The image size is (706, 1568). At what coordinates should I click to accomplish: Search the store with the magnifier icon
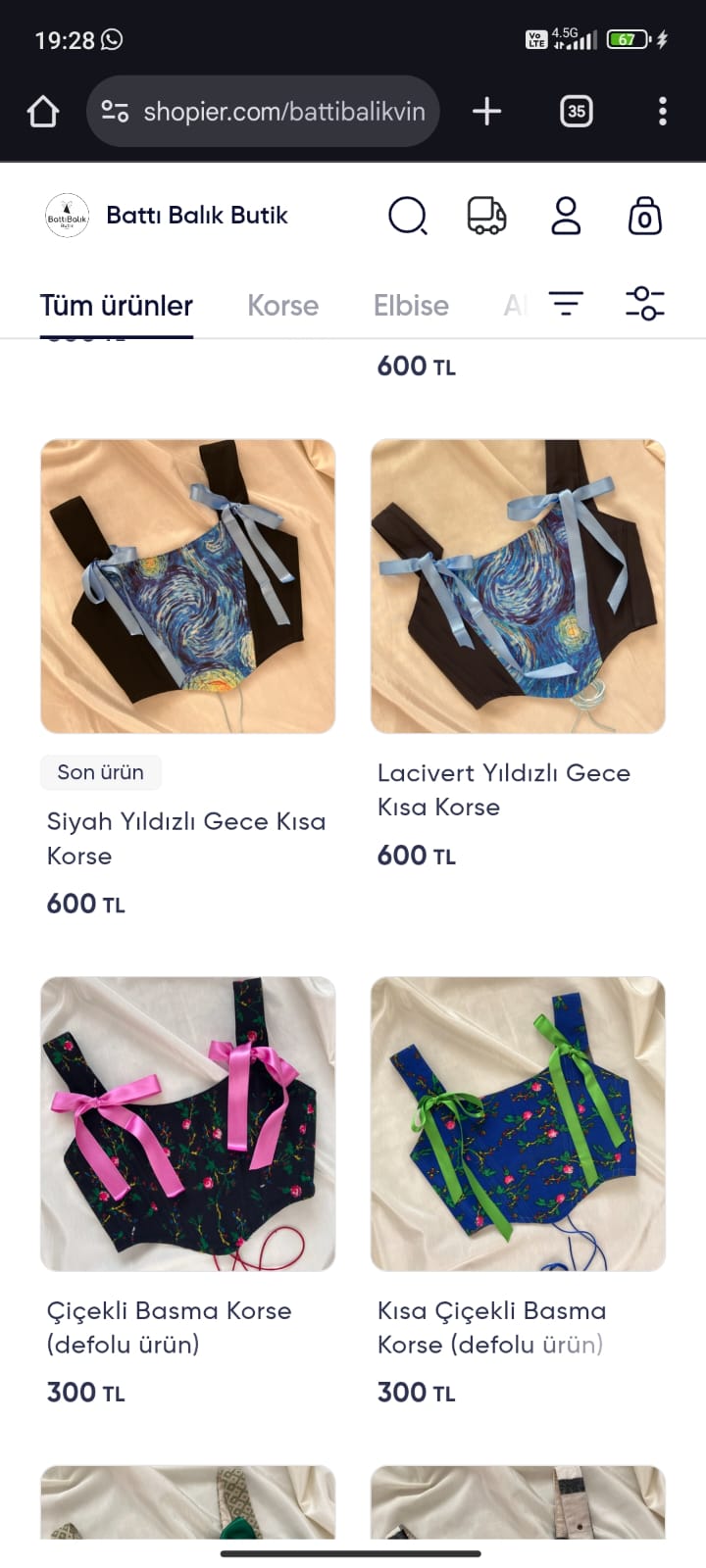coord(408,216)
